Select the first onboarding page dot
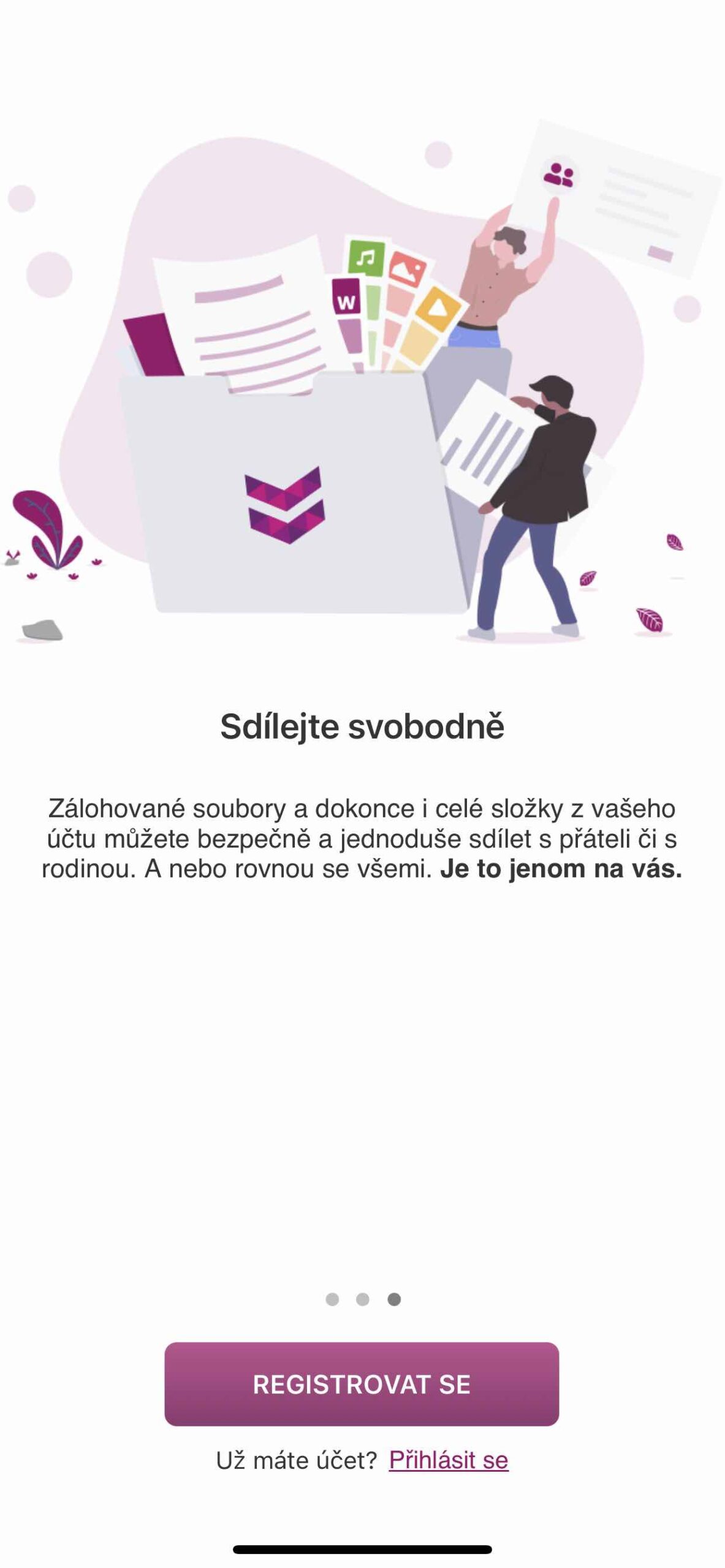This screenshot has height=1568, width=725. pos(332,1300)
